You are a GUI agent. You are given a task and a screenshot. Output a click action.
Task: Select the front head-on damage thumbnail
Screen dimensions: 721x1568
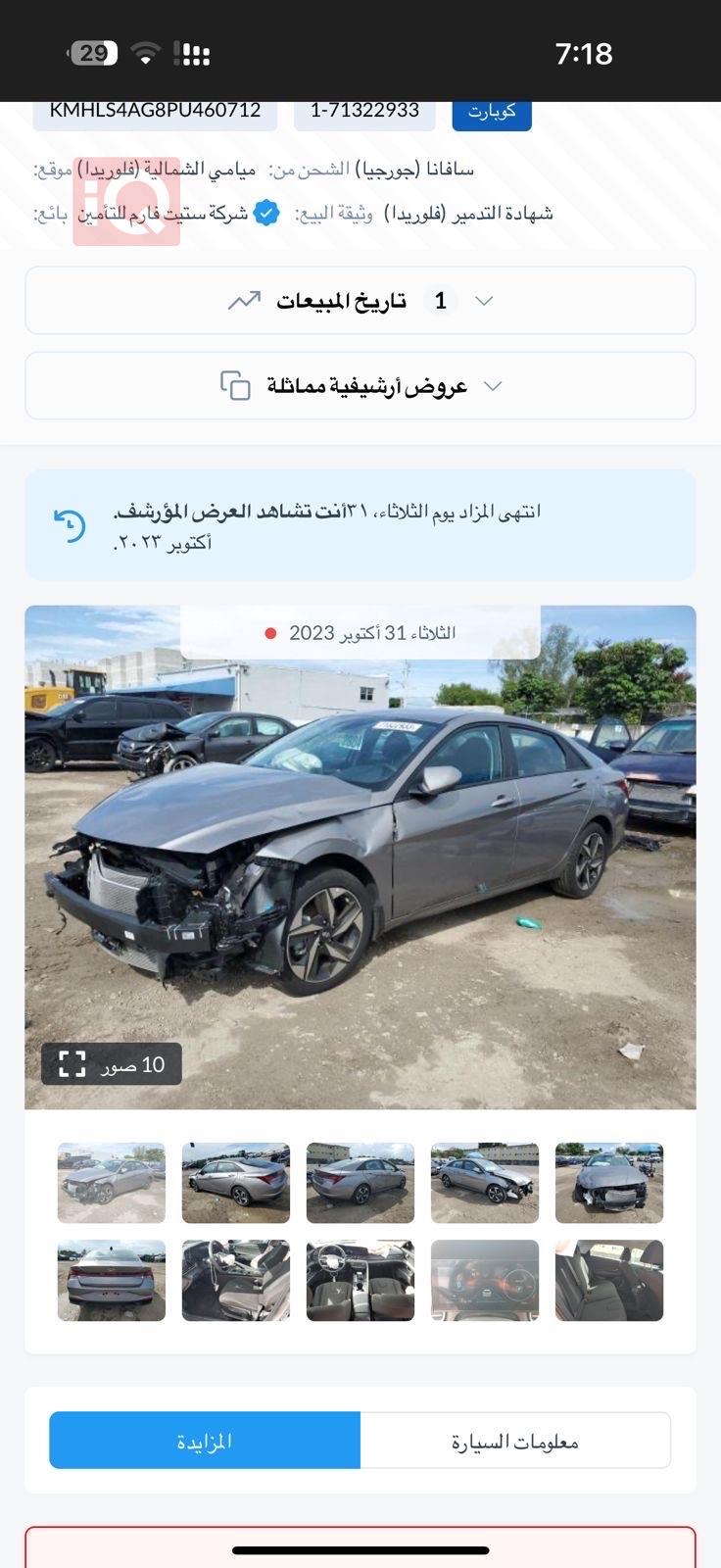click(609, 1183)
